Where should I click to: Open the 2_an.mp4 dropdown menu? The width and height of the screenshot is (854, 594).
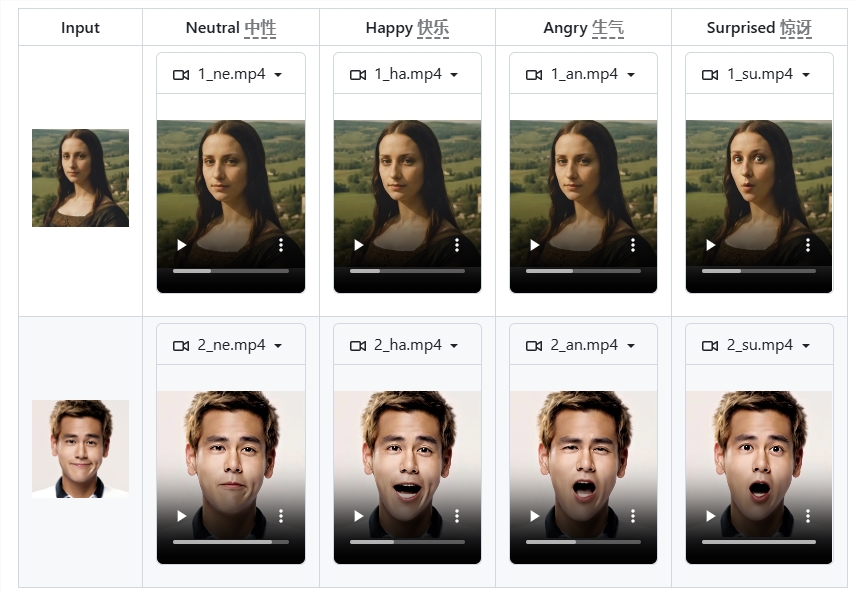click(583, 345)
